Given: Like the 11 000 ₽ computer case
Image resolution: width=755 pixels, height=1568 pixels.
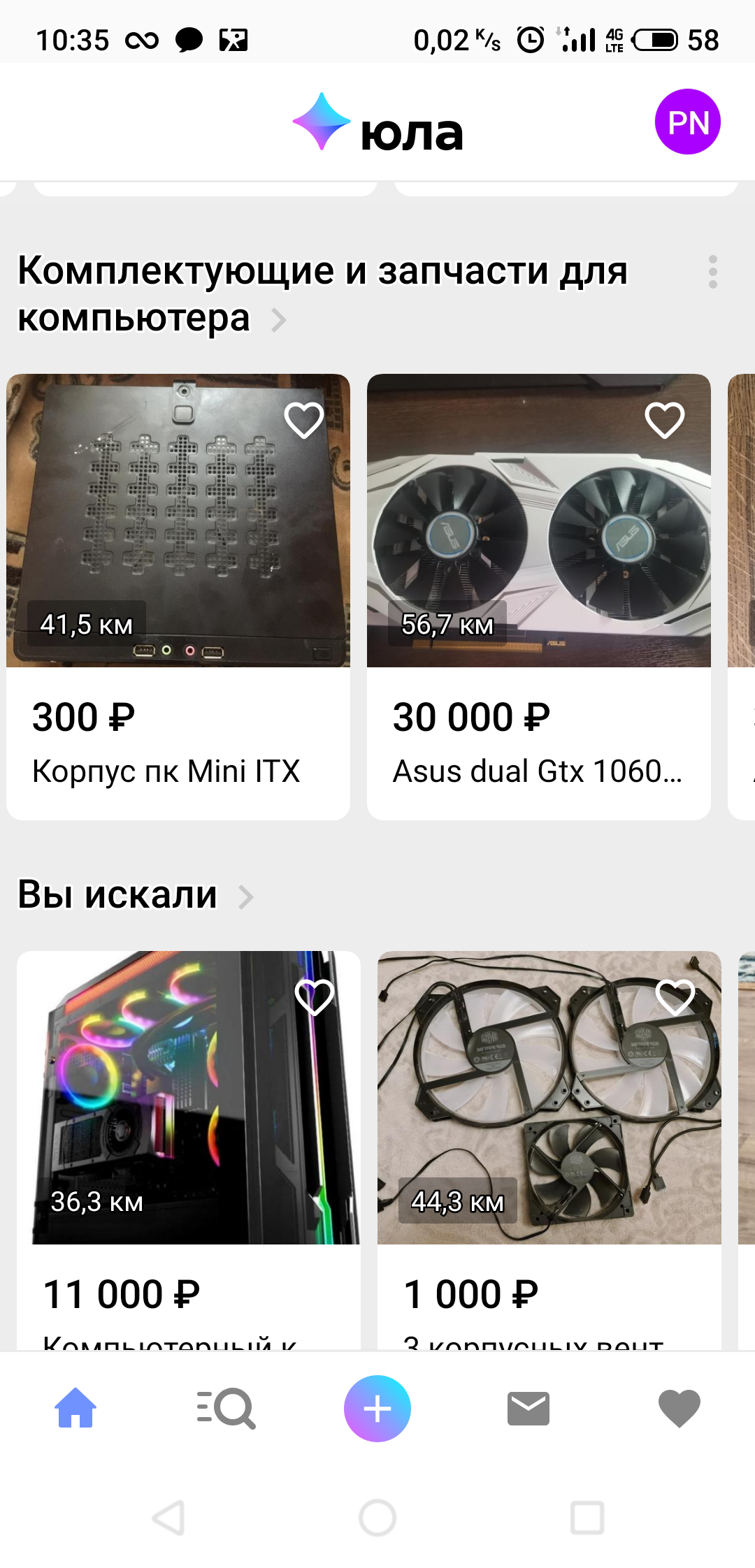Looking at the screenshot, I should pos(315,997).
